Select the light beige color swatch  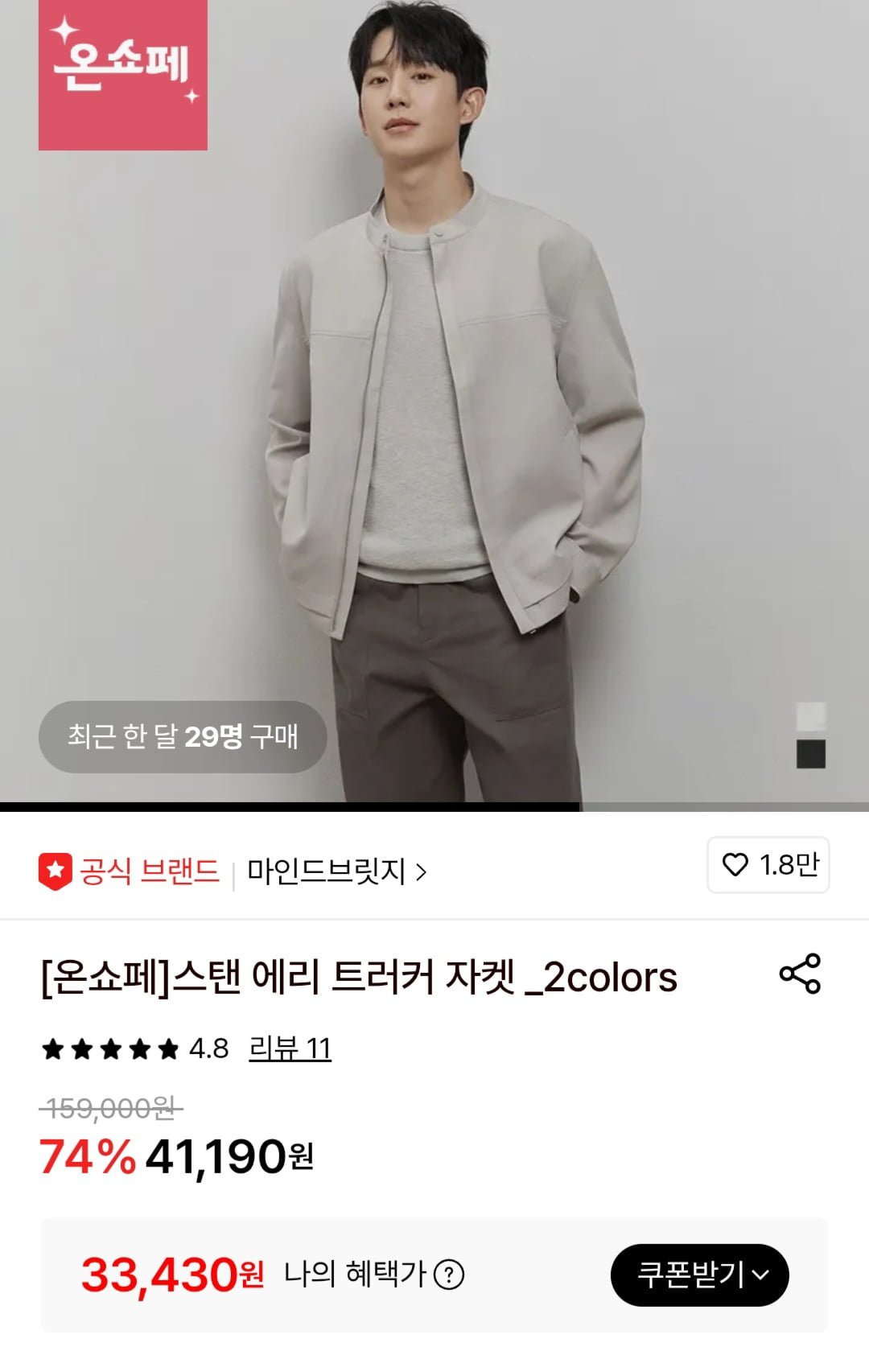pos(810,715)
